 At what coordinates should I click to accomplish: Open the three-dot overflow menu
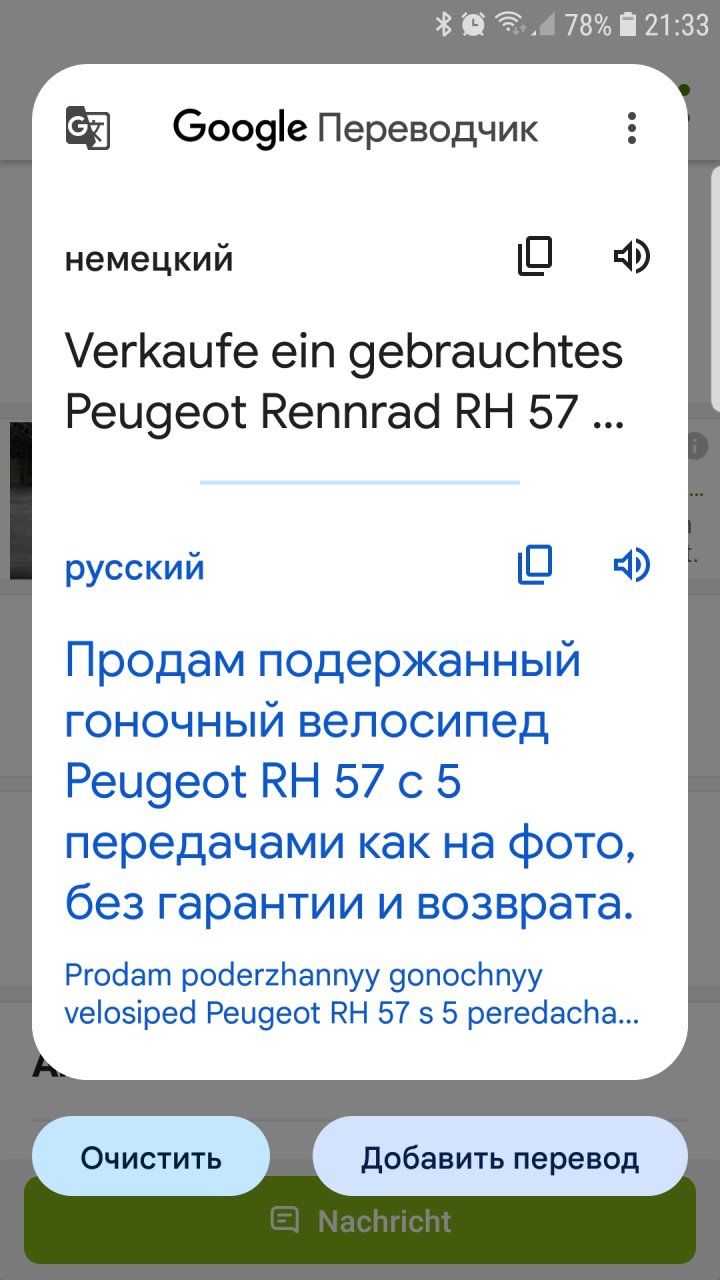tap(631, 128)
